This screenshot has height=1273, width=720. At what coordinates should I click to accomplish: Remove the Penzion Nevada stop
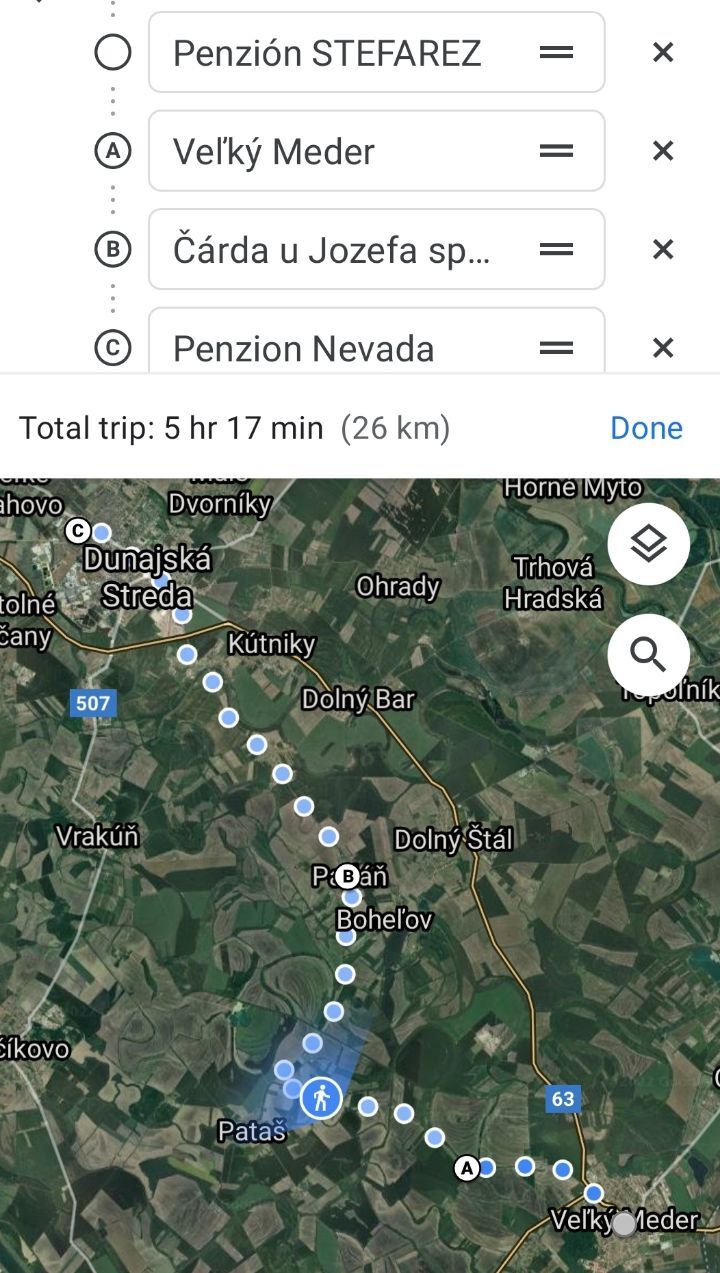point(662,347)
